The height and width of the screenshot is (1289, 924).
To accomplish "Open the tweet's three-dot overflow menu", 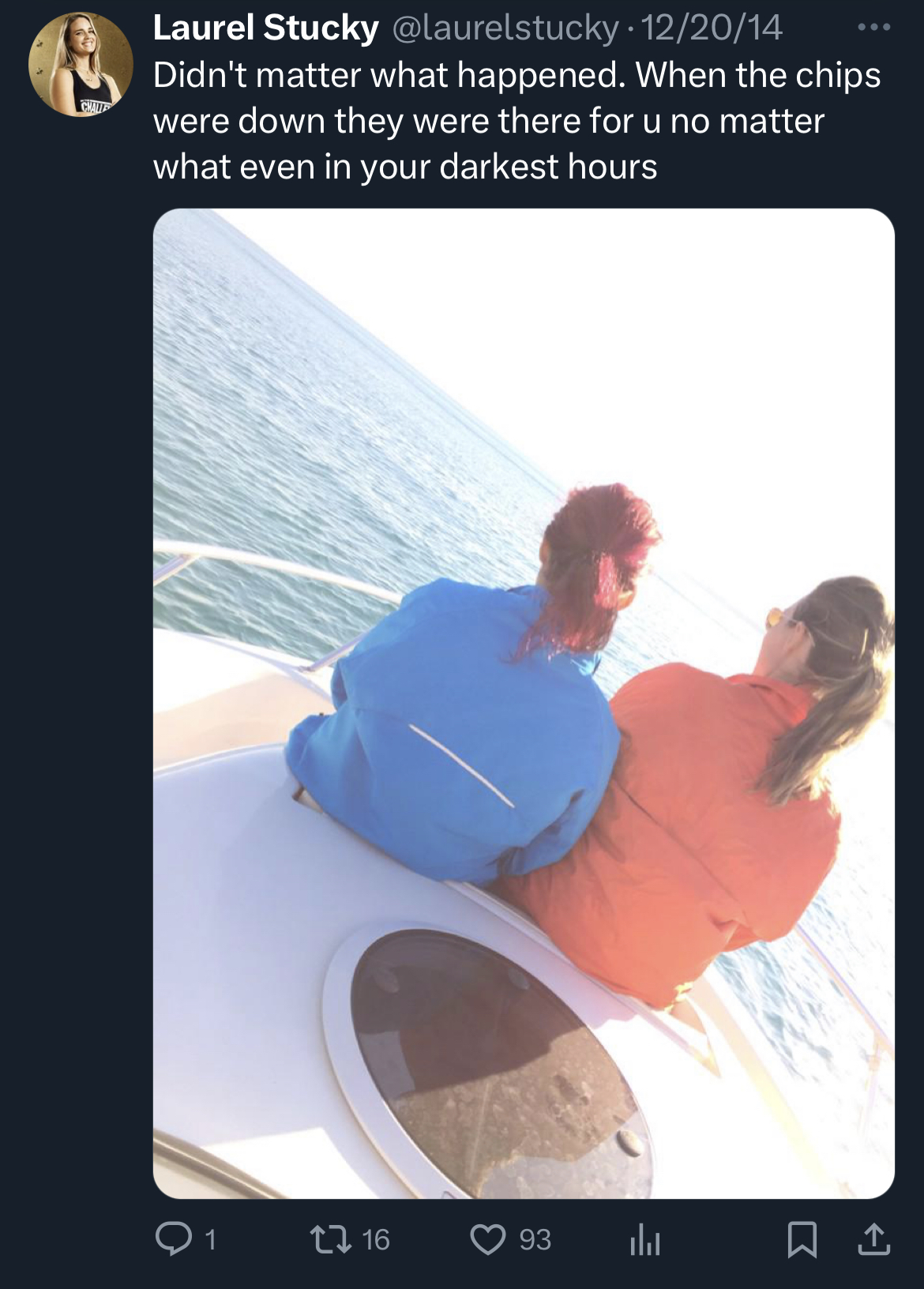I will coord(873,28).
